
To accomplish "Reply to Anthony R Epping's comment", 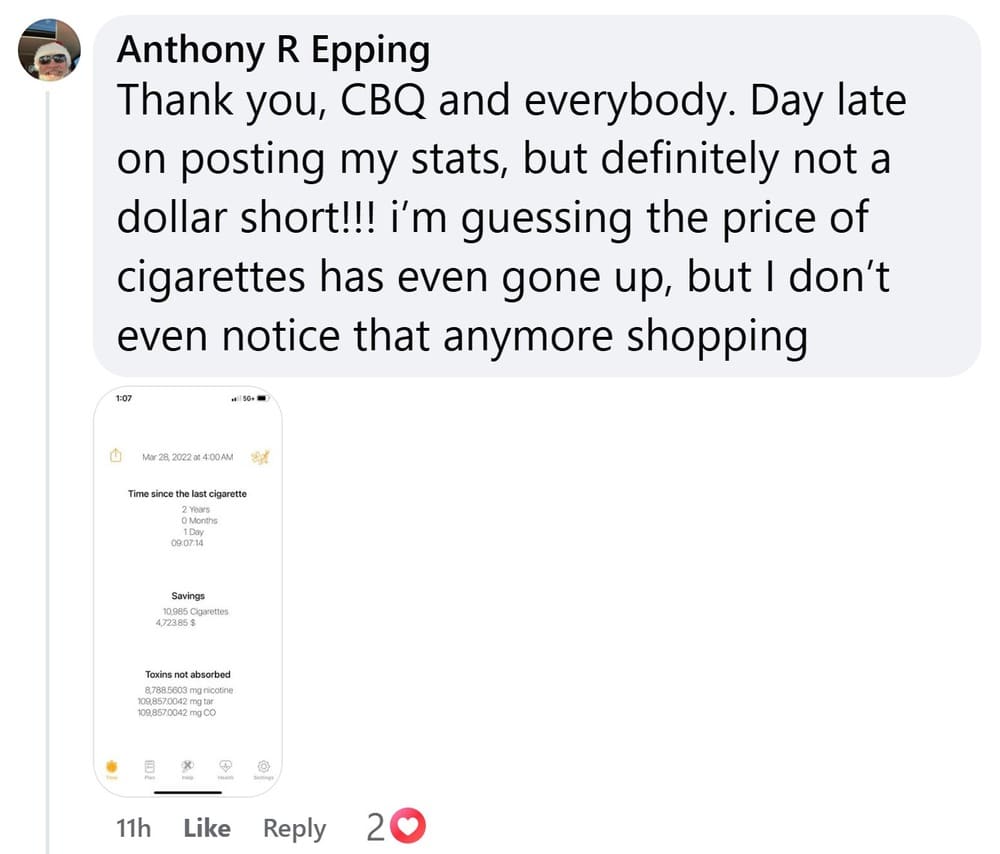I will (x=294, y=828).
